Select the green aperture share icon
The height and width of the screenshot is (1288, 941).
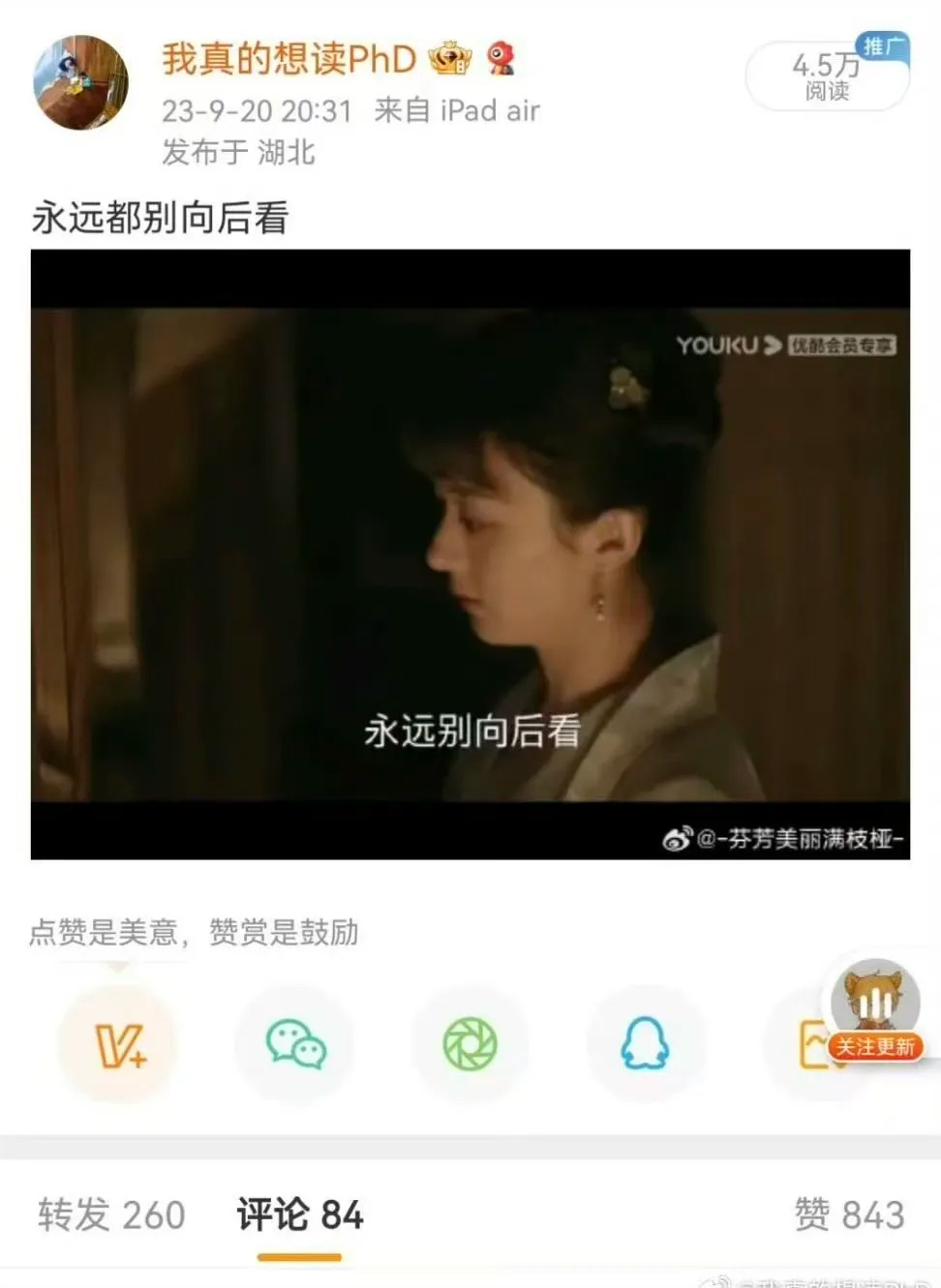click(470, 1045)
